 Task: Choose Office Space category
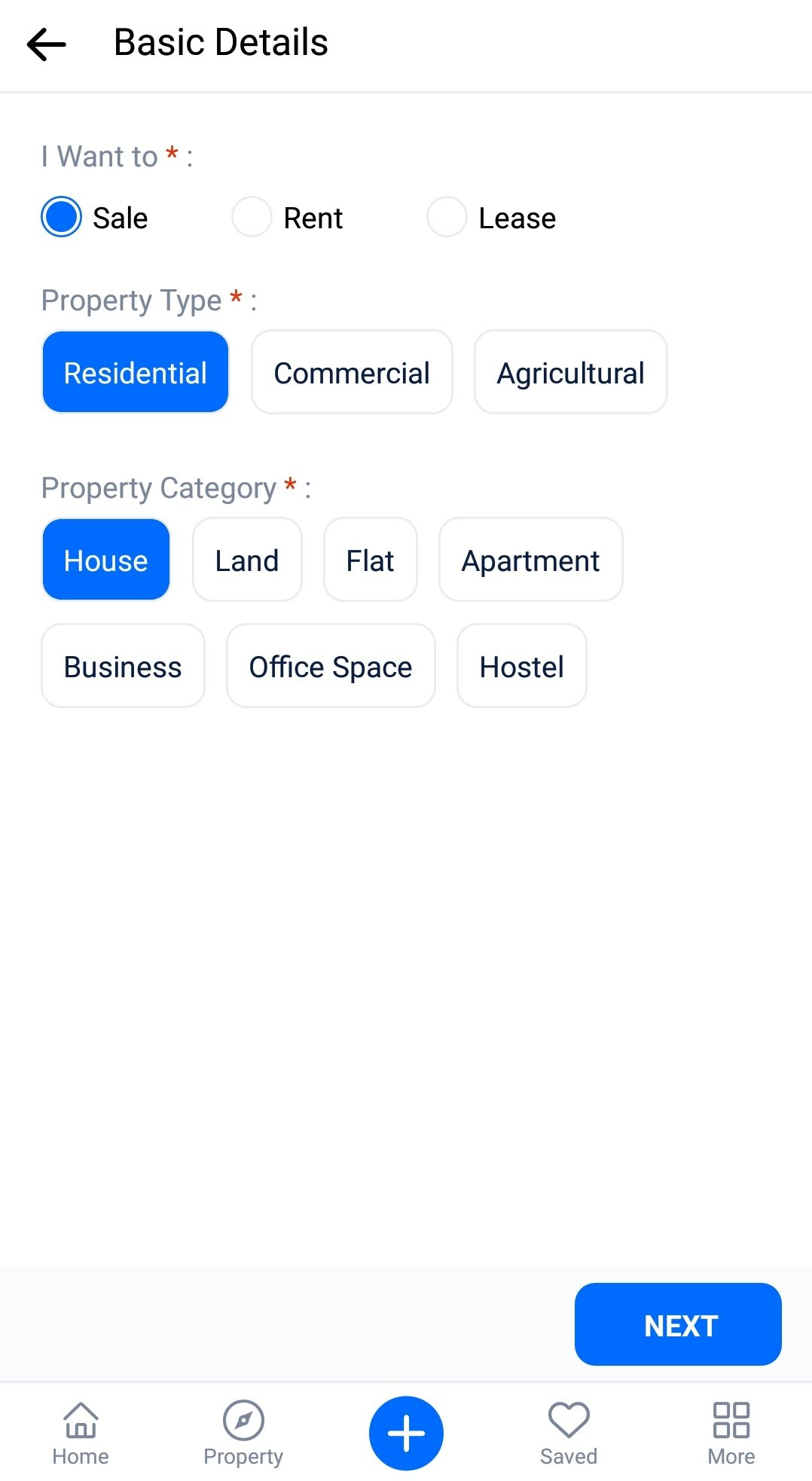(331, 666)
